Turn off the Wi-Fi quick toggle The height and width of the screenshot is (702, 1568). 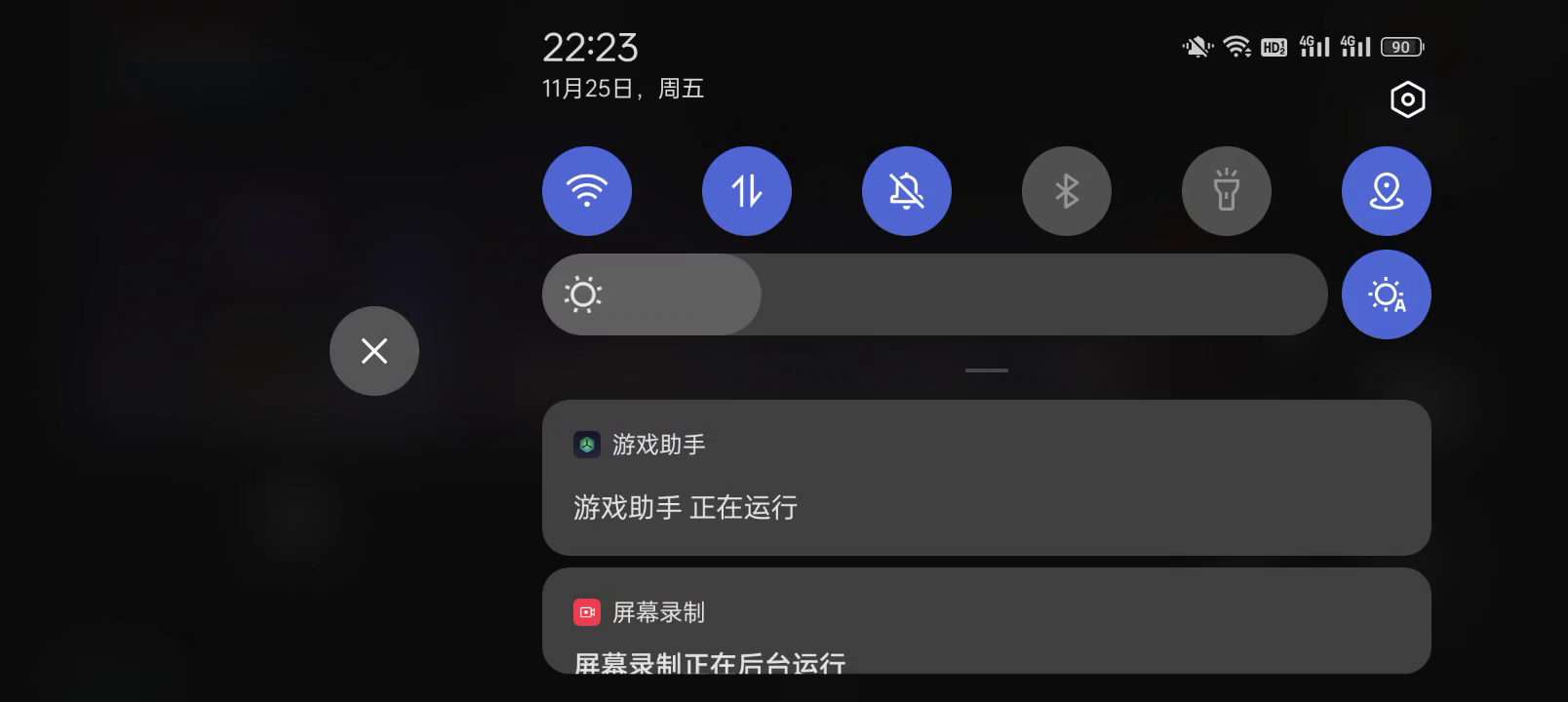tap(586, 191)
